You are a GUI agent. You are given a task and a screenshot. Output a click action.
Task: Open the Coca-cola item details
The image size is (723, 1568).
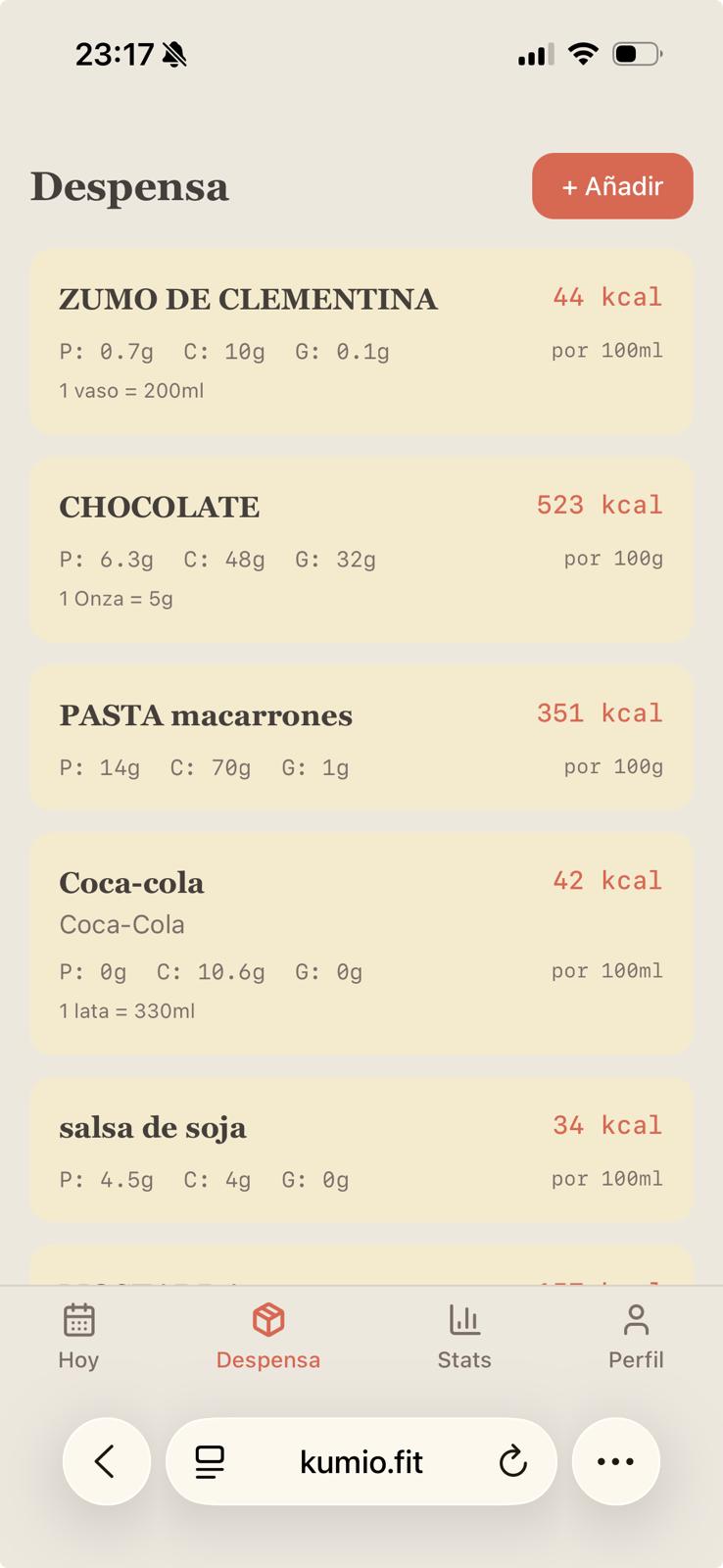point(361,943)
